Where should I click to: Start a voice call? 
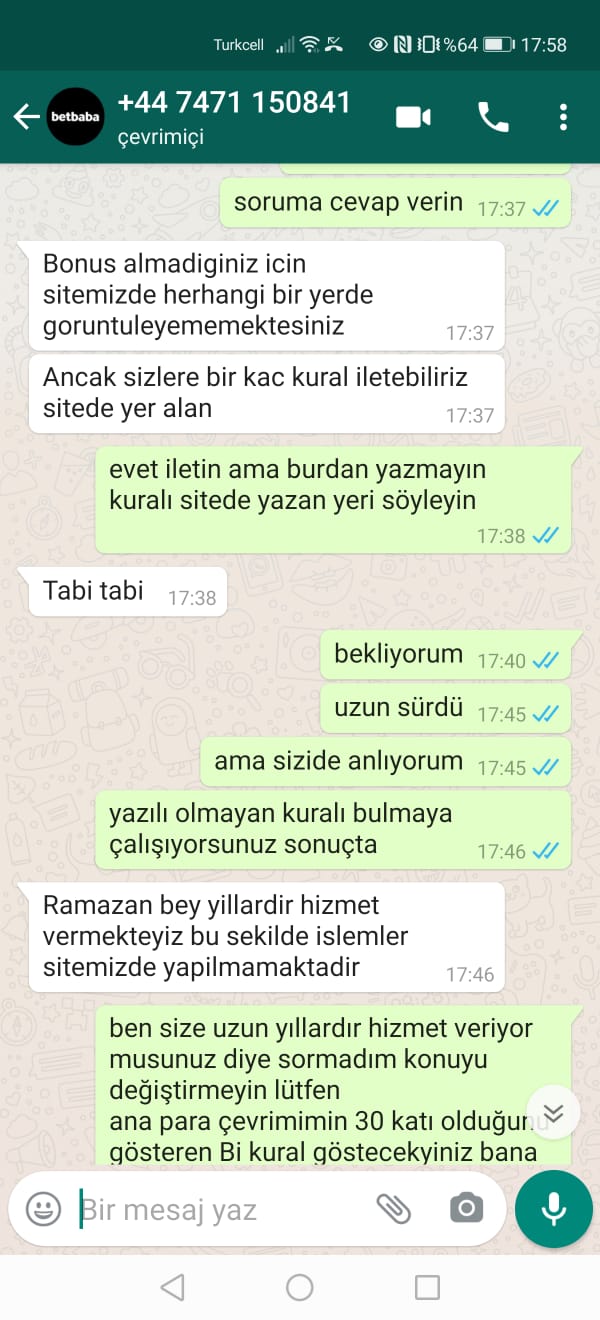click(493, 117)
